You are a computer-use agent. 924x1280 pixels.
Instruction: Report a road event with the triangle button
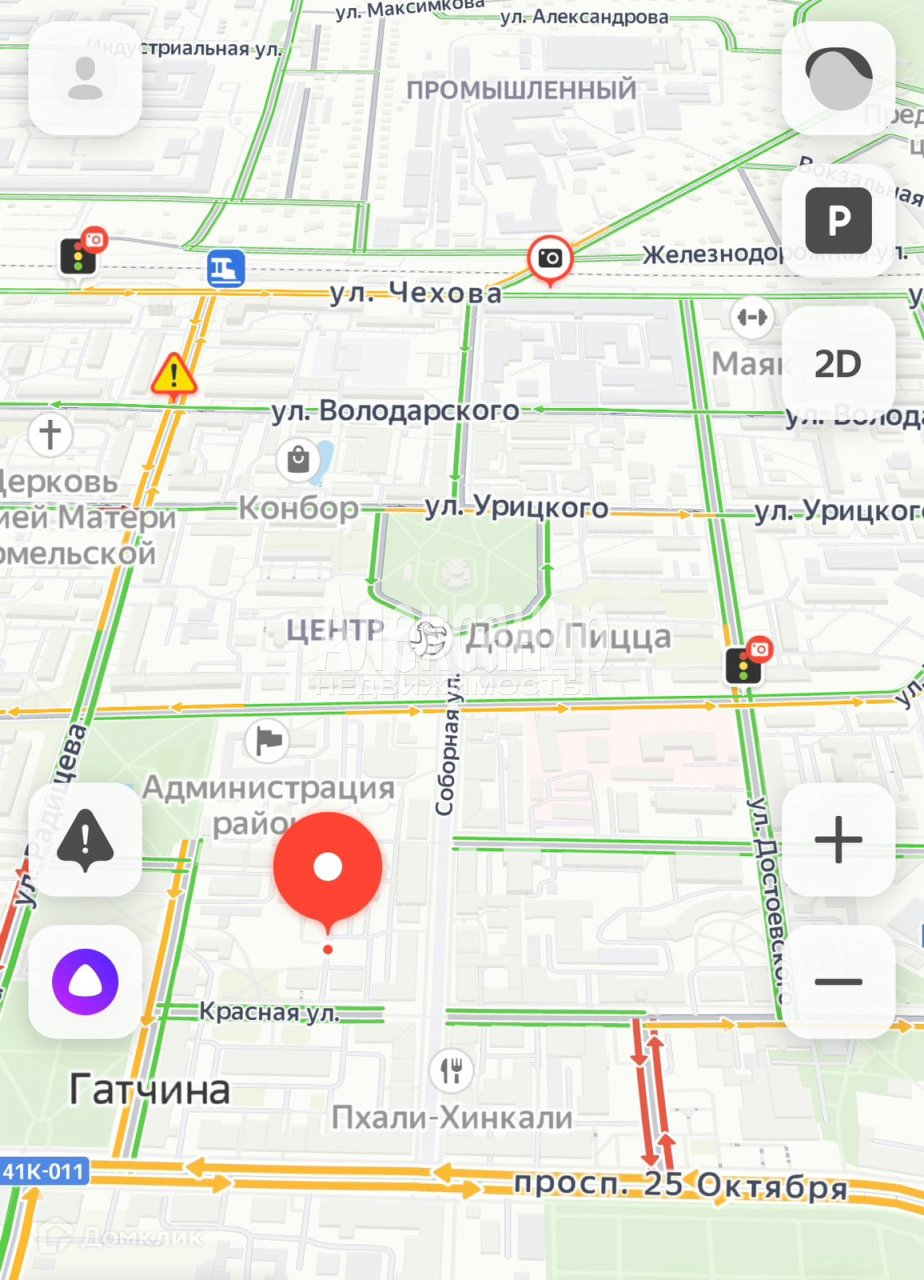[85, 840]
